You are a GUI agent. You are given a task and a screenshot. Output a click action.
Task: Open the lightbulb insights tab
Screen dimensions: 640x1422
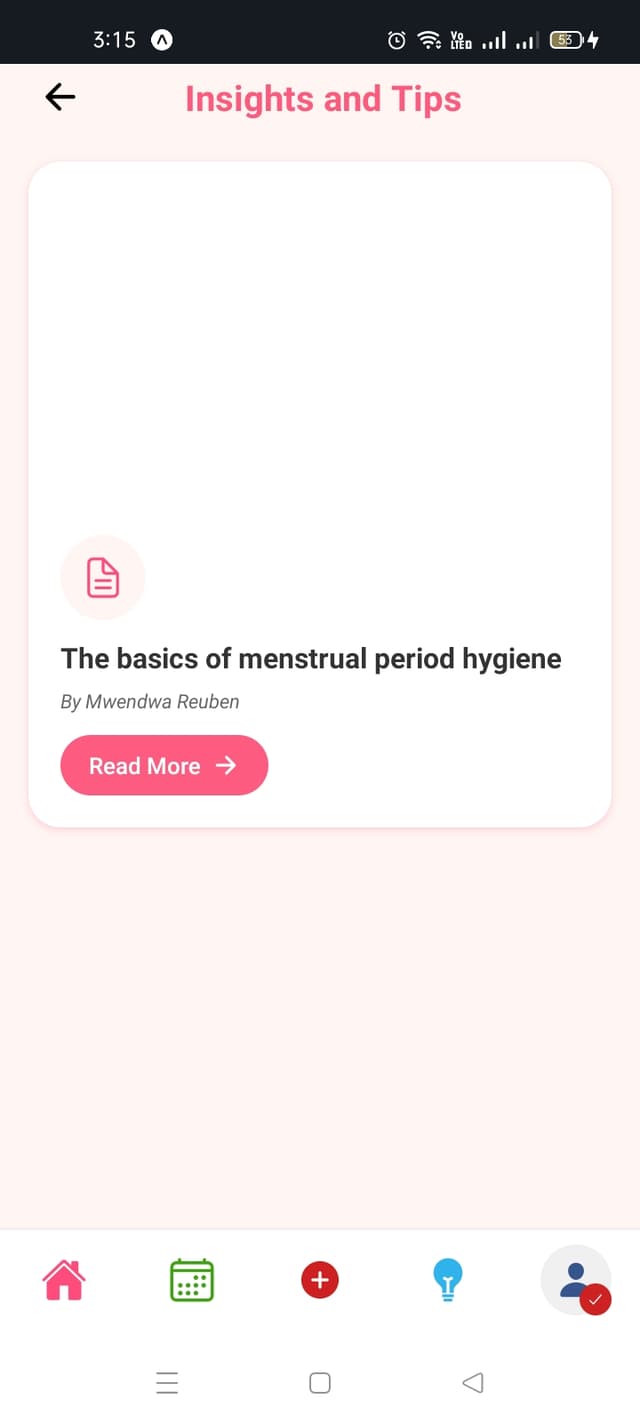point(447,1280)
